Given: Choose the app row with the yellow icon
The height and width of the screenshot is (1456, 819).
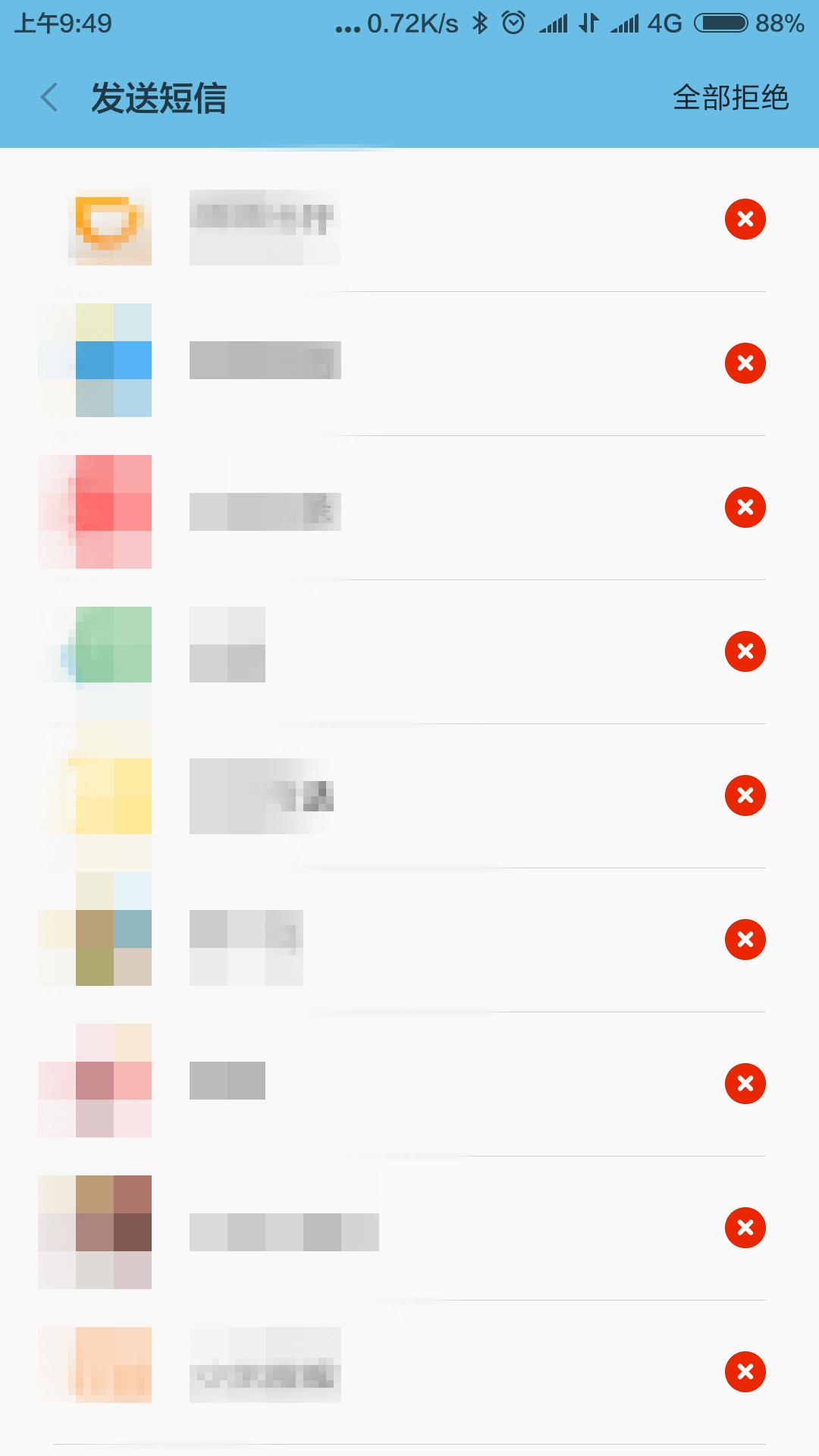Looking at the screenshot, I should click(x=379, y=795).
